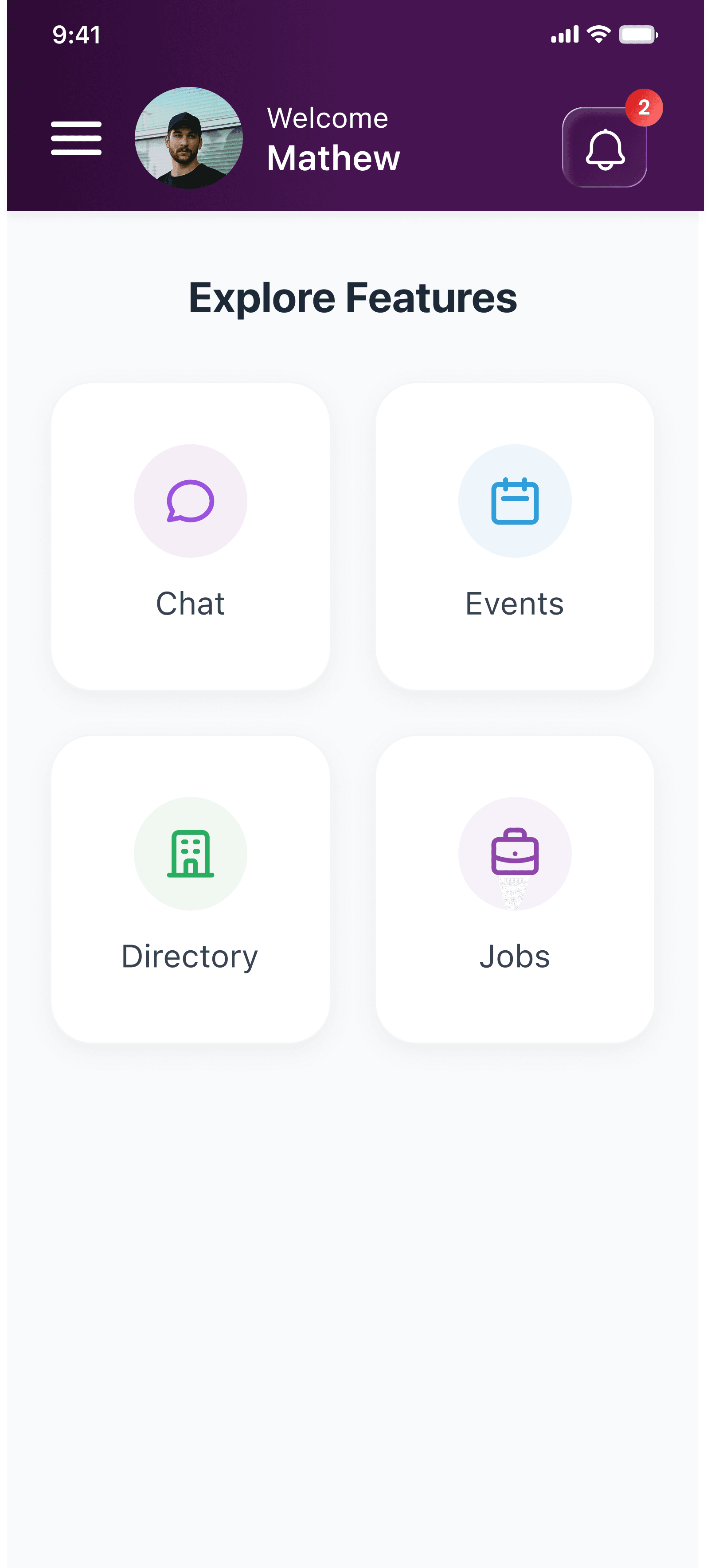Click the Events label text
The image size is (711, 1568).
point(515,603)
